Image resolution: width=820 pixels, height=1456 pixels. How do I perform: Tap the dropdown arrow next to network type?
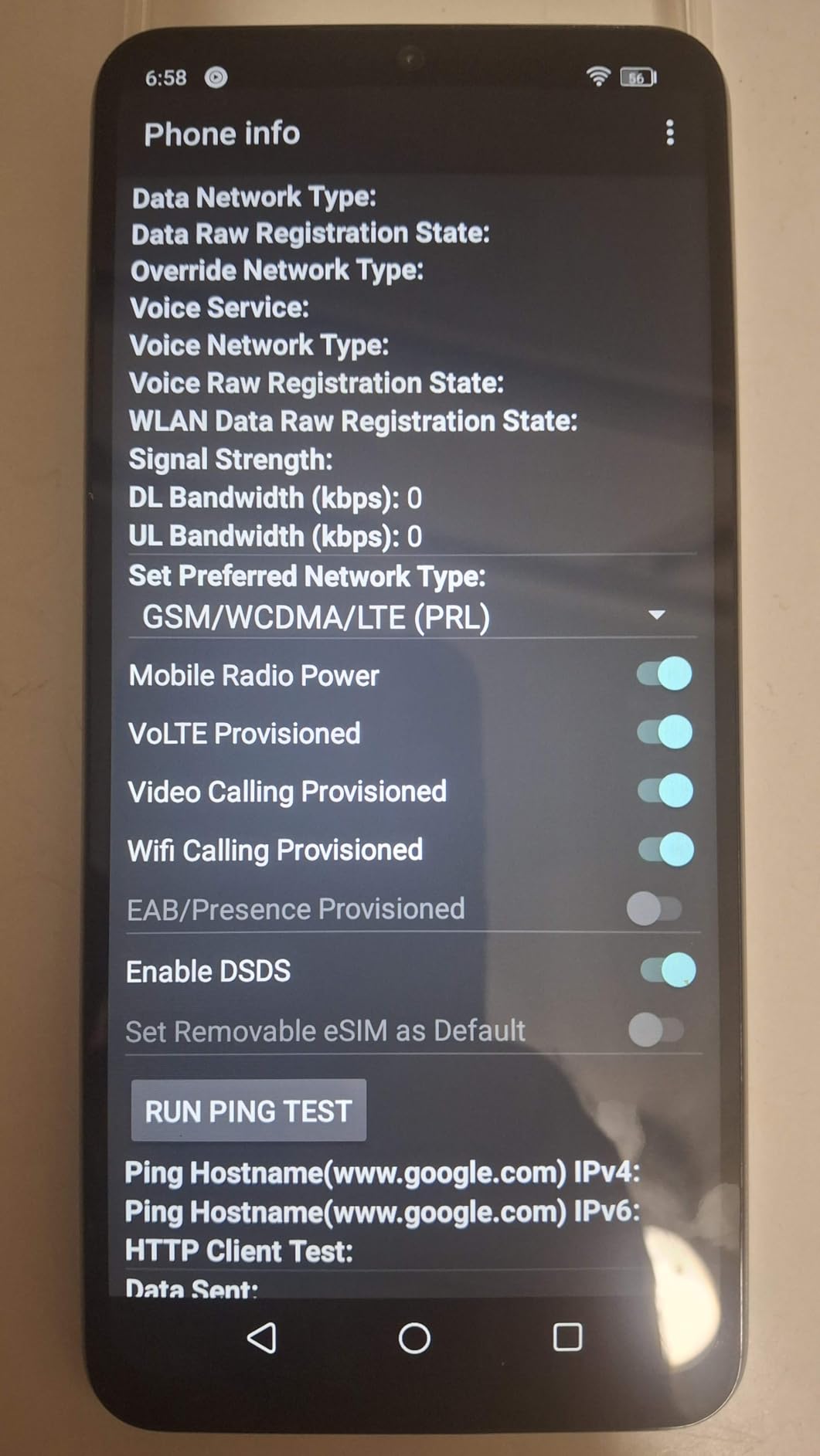(658, 616)
